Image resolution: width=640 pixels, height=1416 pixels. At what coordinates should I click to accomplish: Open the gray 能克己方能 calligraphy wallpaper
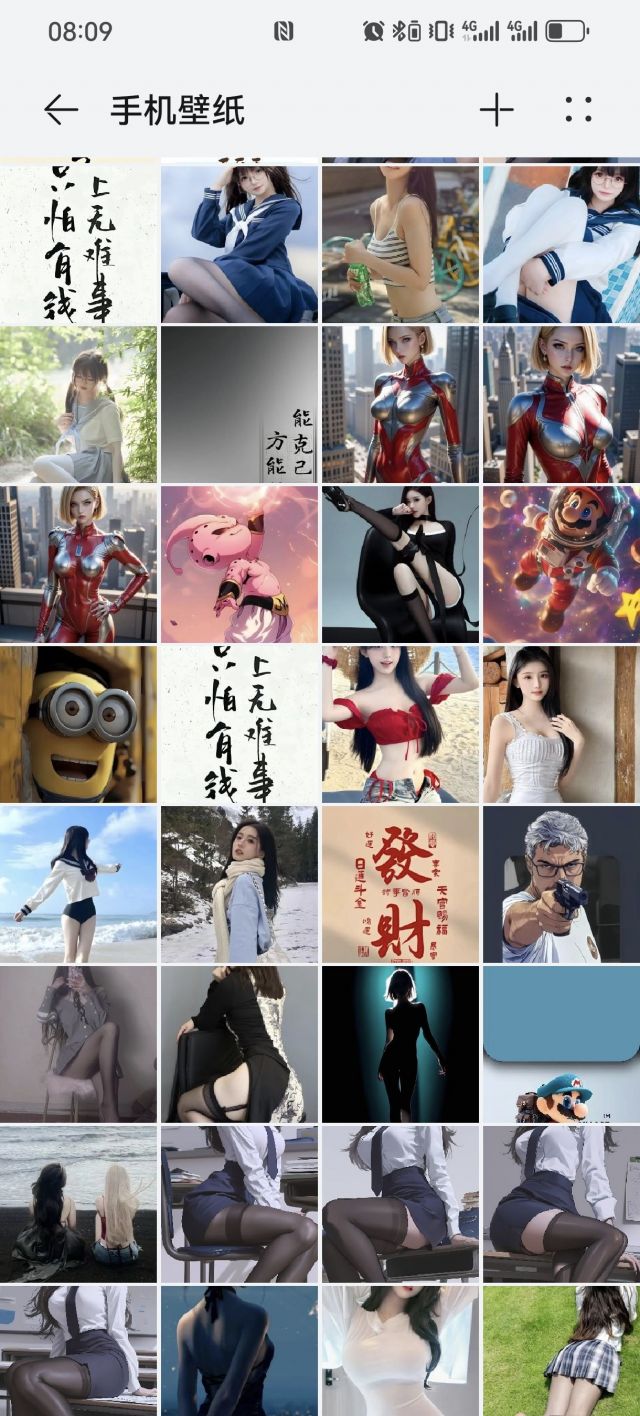click(x=240, y=404)
